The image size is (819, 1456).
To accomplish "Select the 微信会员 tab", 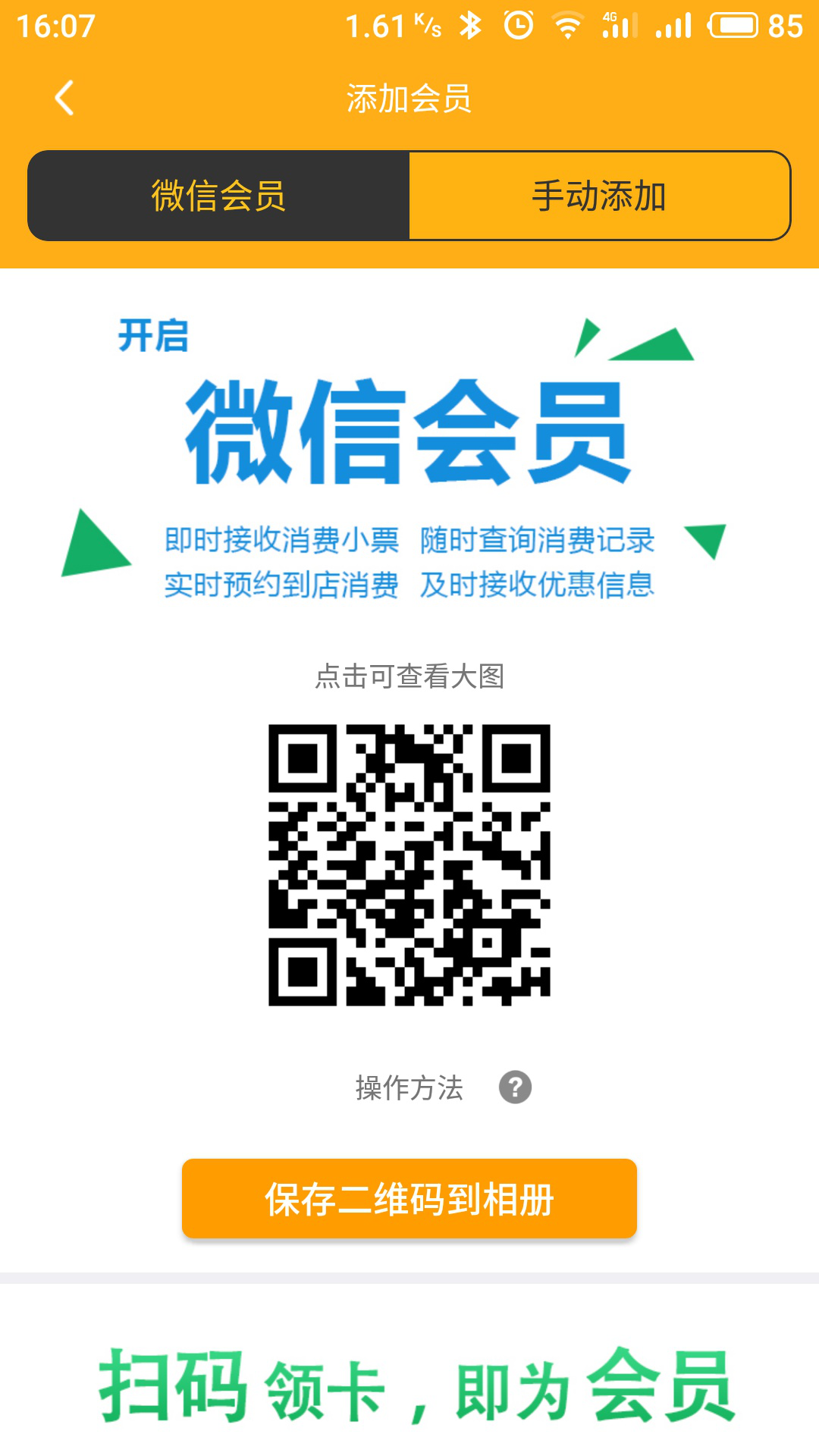I will 218,196.
